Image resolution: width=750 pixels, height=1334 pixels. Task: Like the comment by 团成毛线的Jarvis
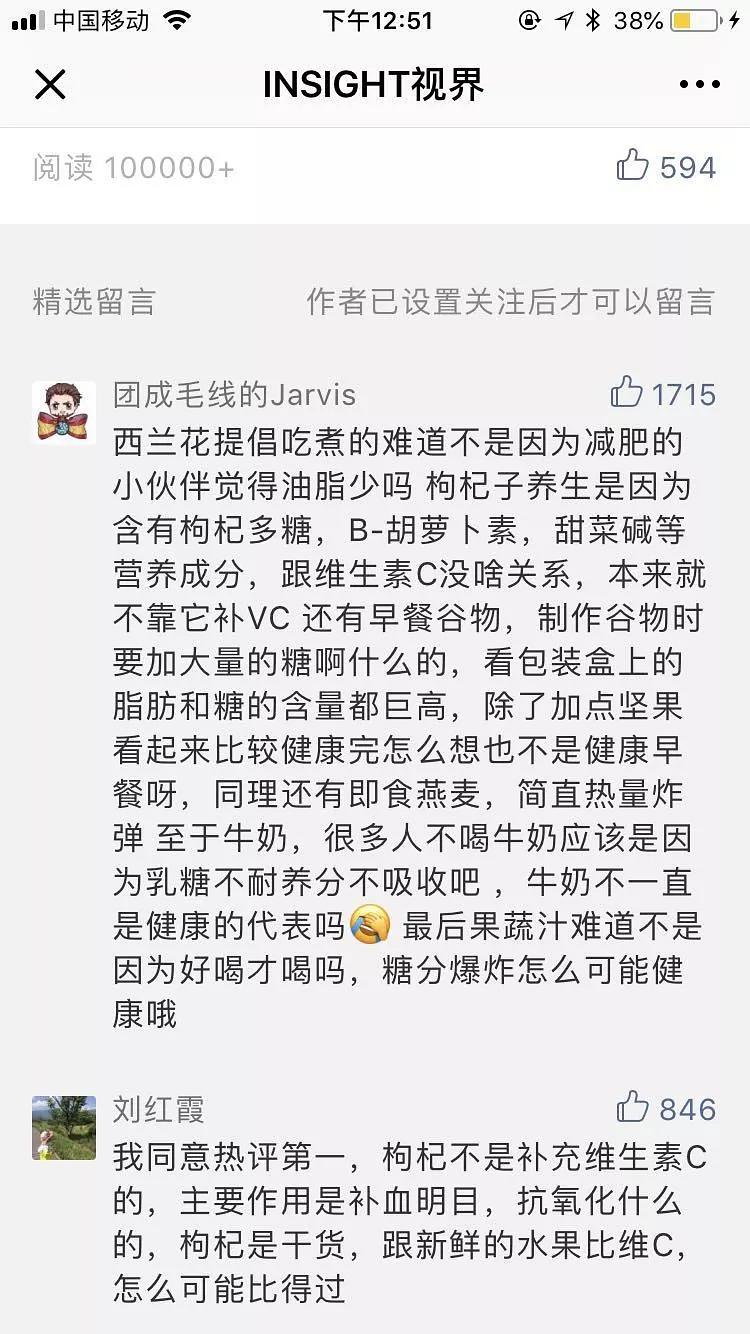[627, 393]
